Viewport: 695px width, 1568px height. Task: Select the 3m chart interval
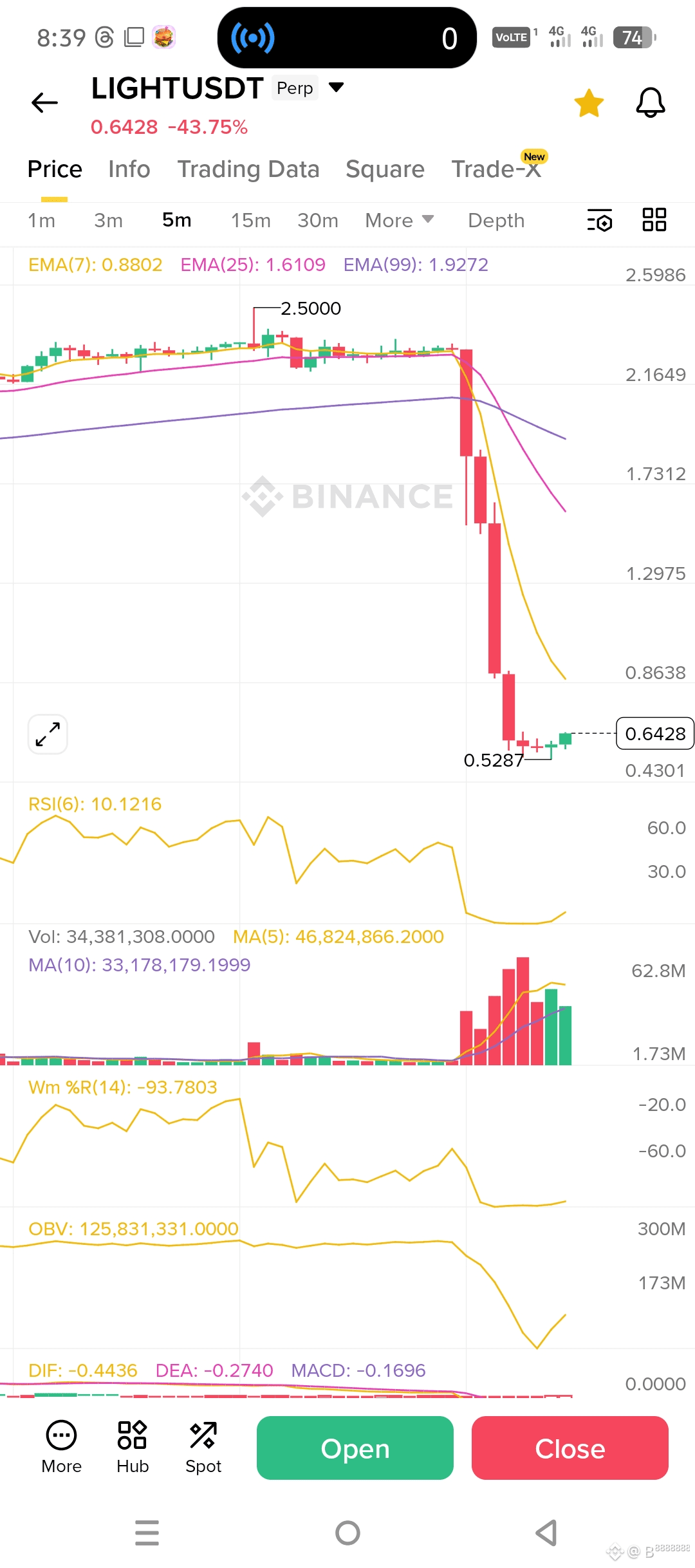coord(108,221)
